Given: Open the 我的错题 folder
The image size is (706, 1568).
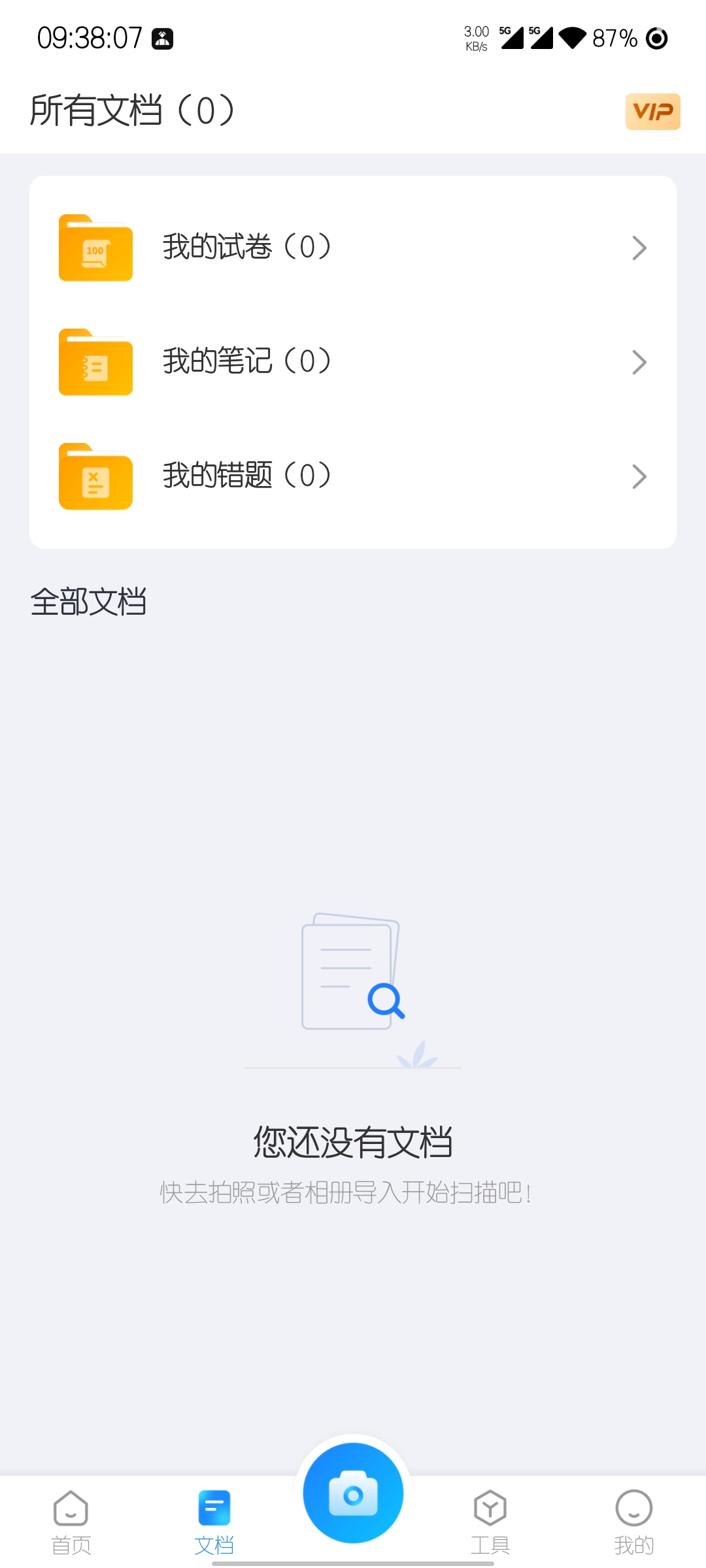Looking at the screenshot, I should tap(353, 476).
